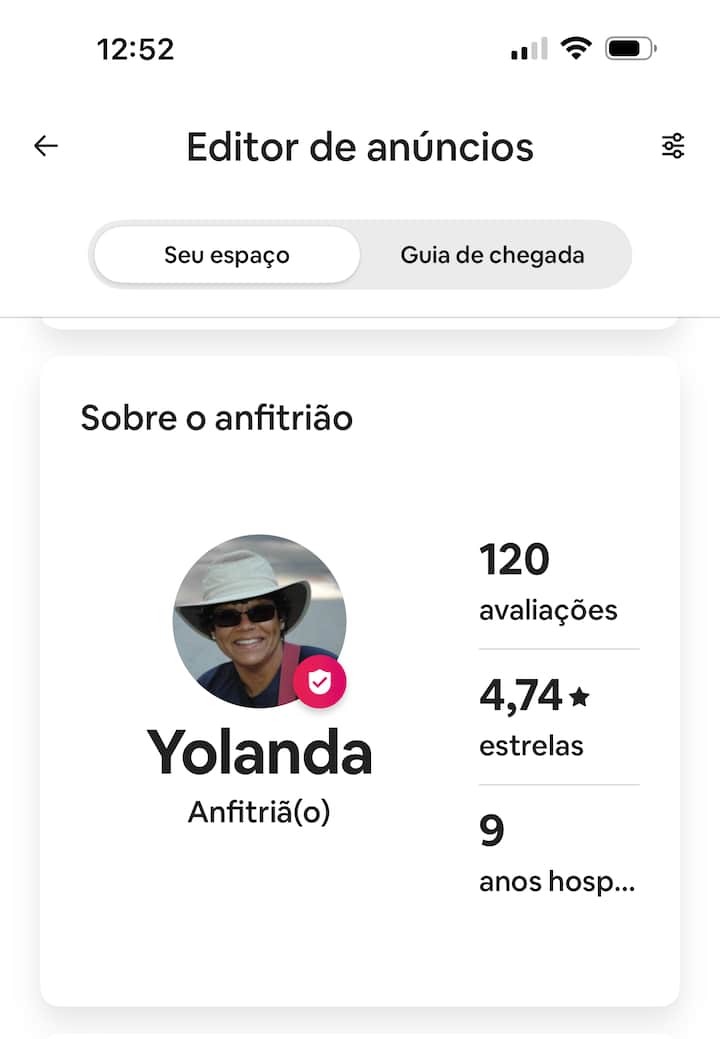Click Yolanda's profile photo
Image resolution: width=720 pixels, height=1039 pixels.
coord(259,621)
